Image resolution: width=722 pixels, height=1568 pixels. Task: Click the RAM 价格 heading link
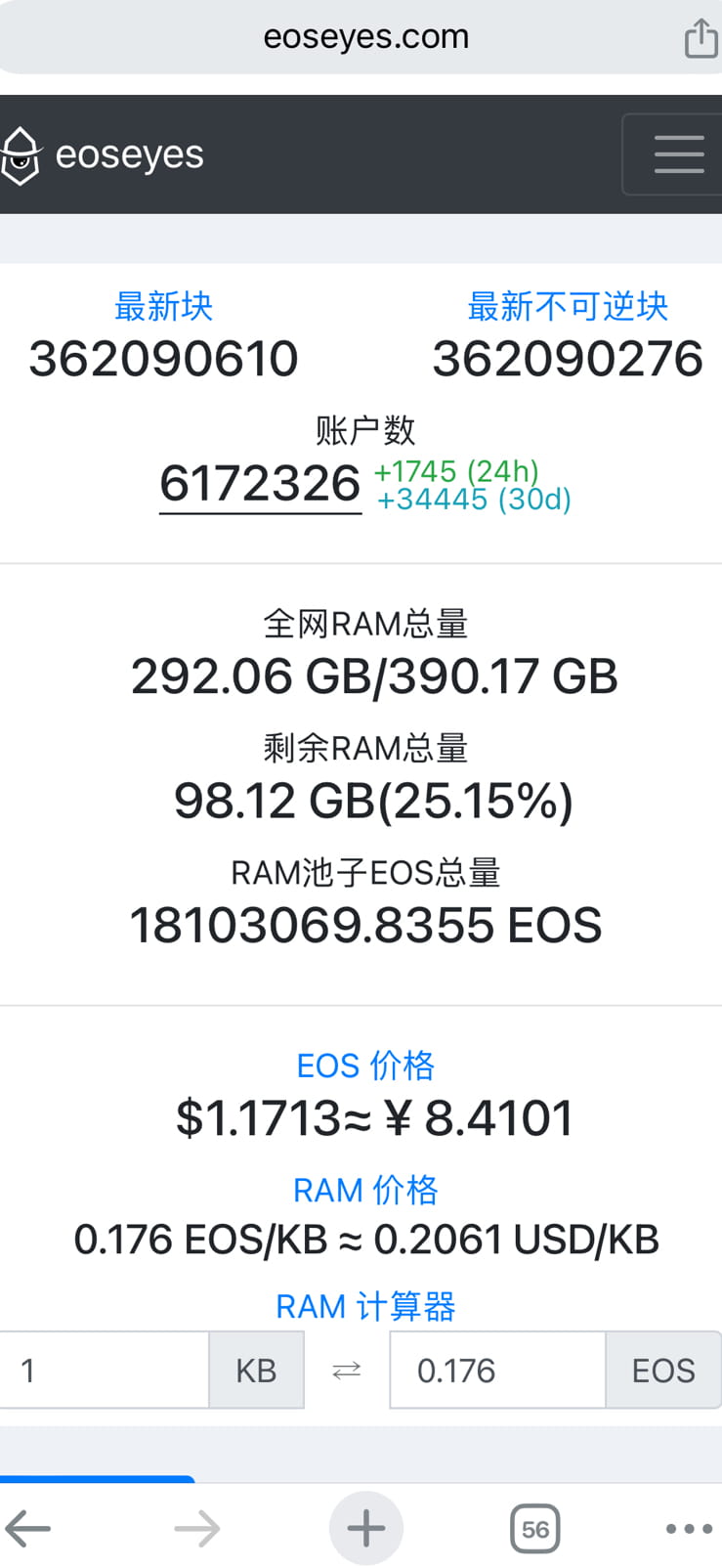(x=365, y=1190)
